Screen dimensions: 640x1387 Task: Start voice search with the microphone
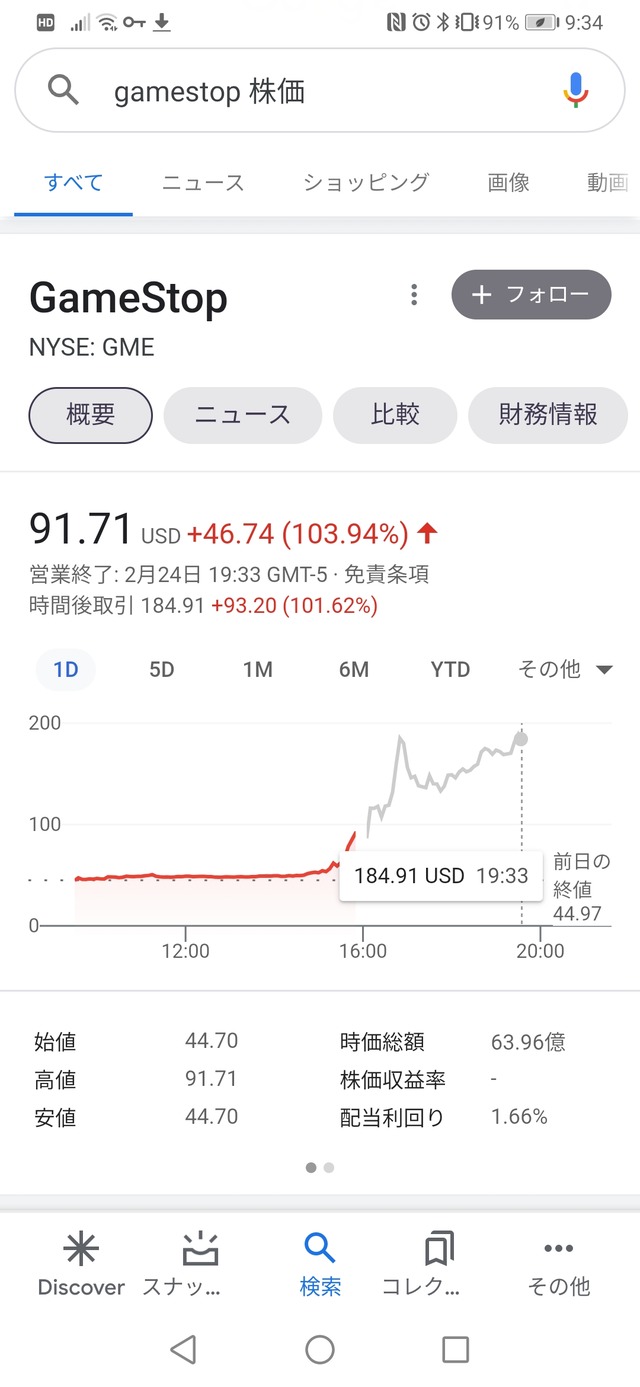point(575,90)
